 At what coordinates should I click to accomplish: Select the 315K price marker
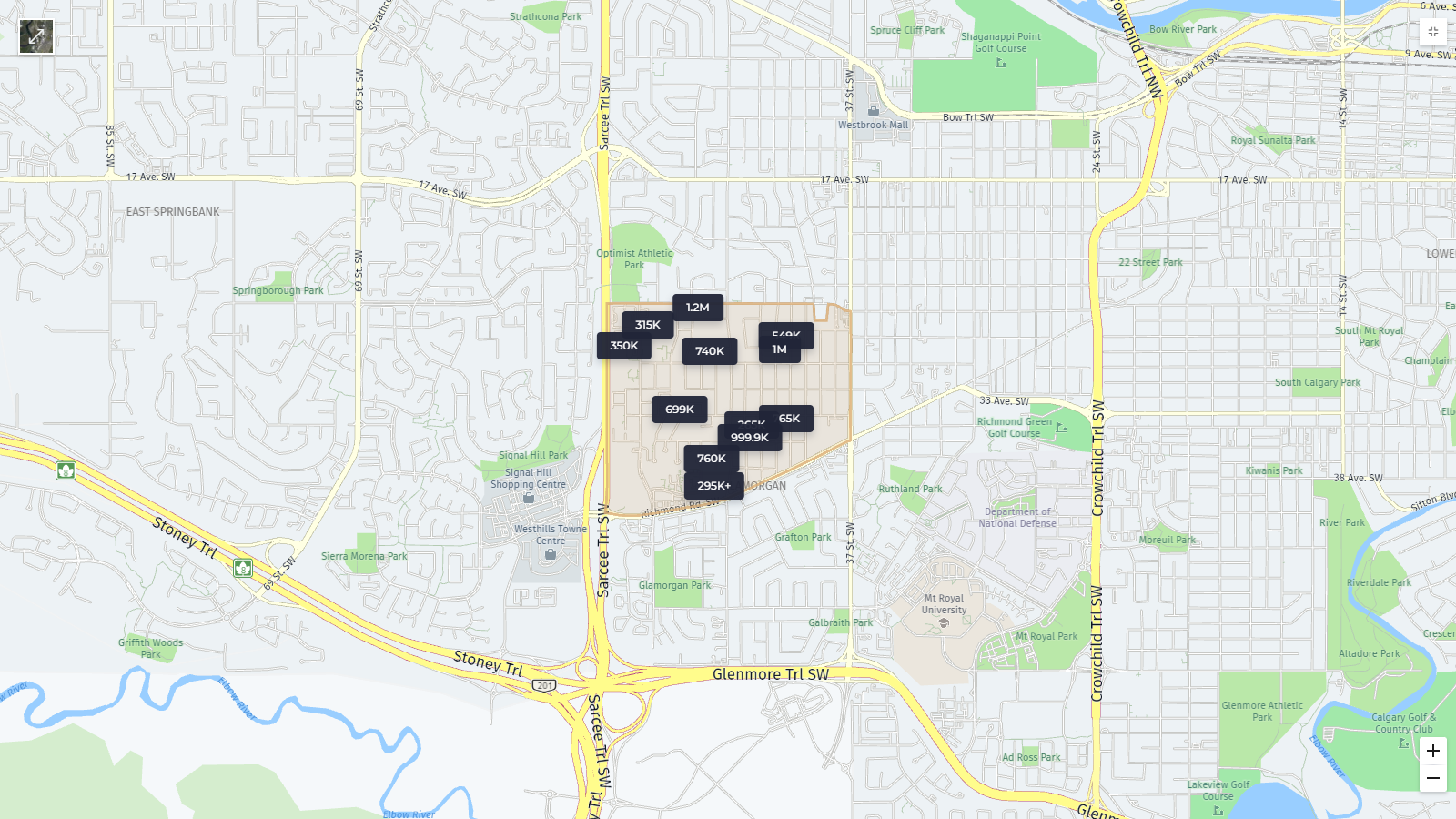(x=648, y=325)
